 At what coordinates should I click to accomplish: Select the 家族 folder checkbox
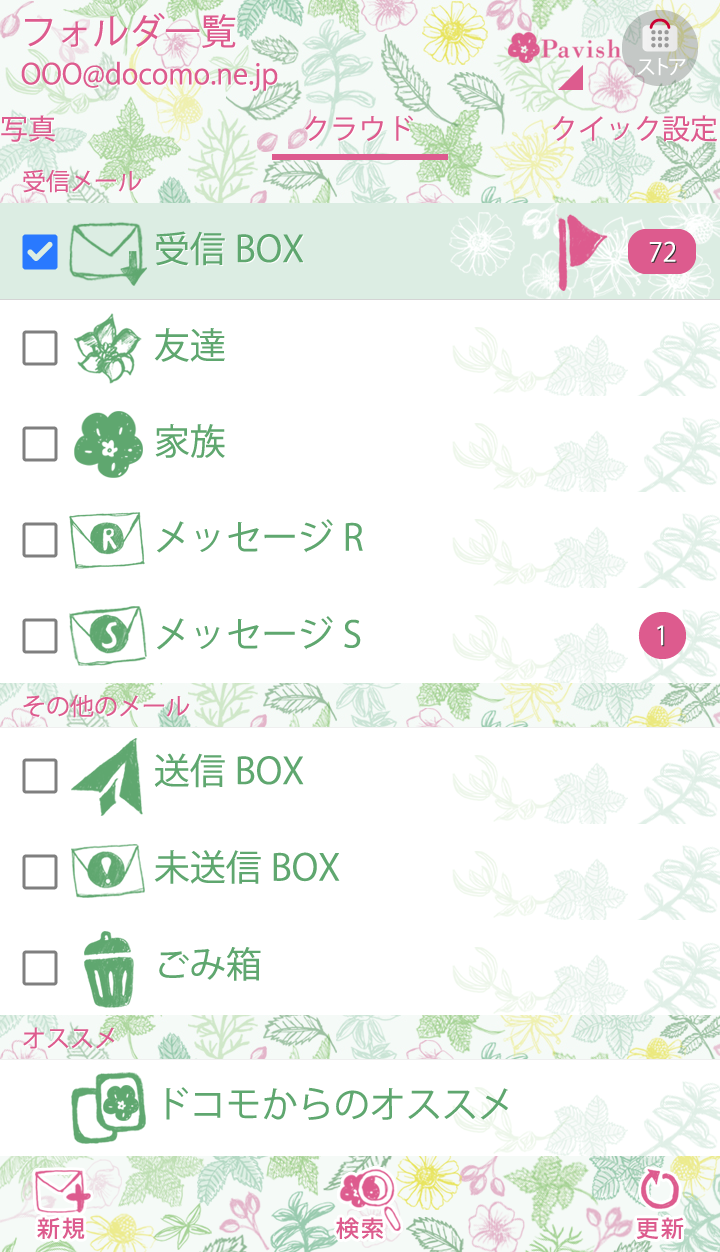[x=40, y=444]
